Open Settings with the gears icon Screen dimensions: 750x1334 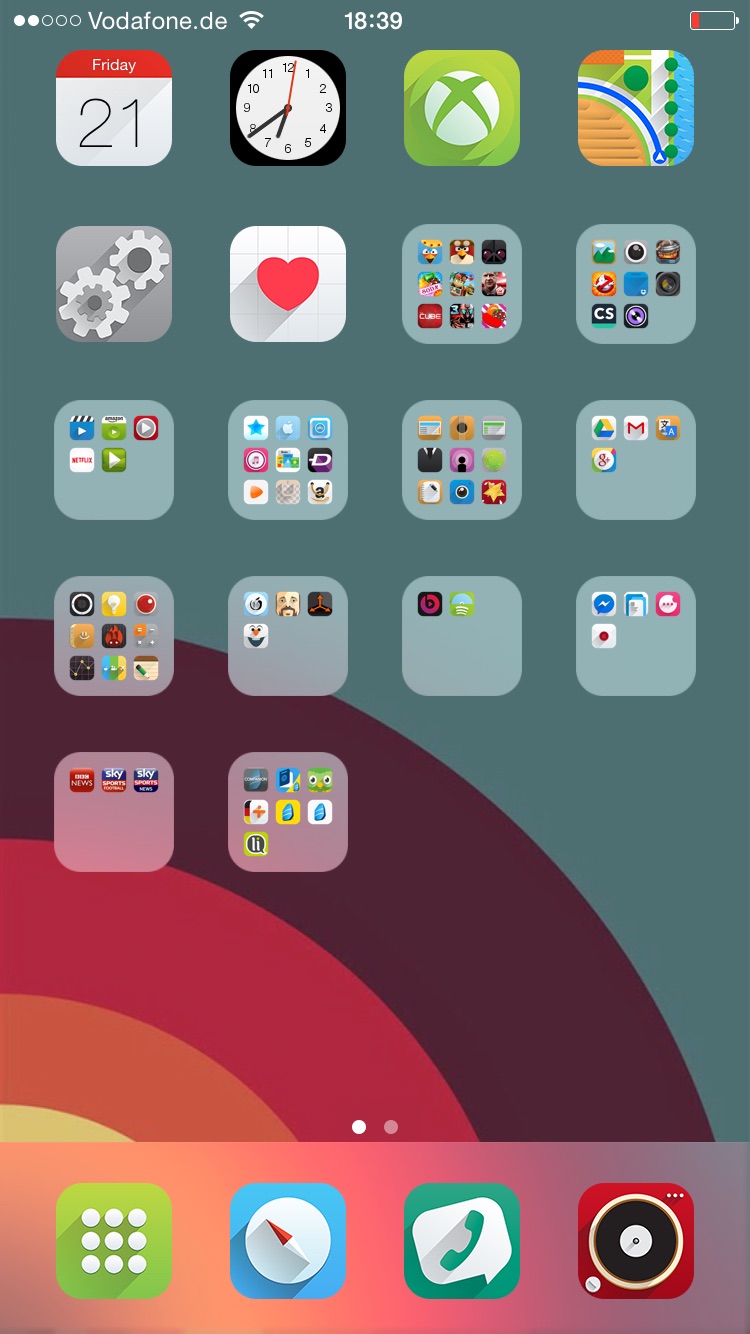pos(114,284)
